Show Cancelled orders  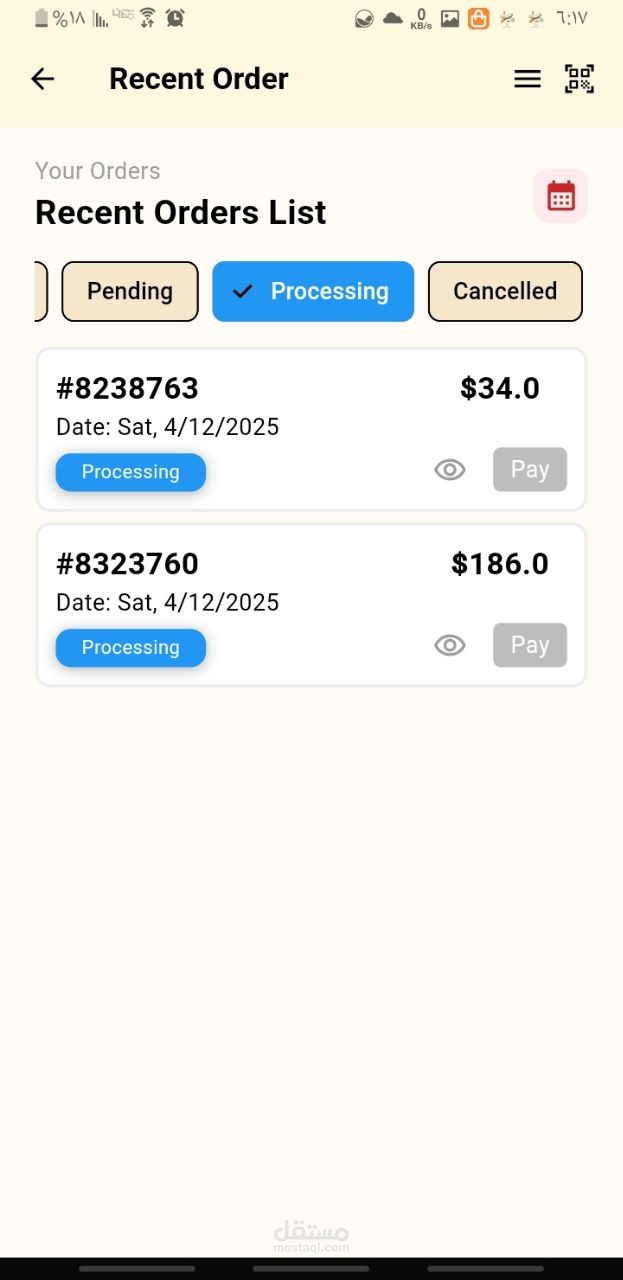point(505,291)
